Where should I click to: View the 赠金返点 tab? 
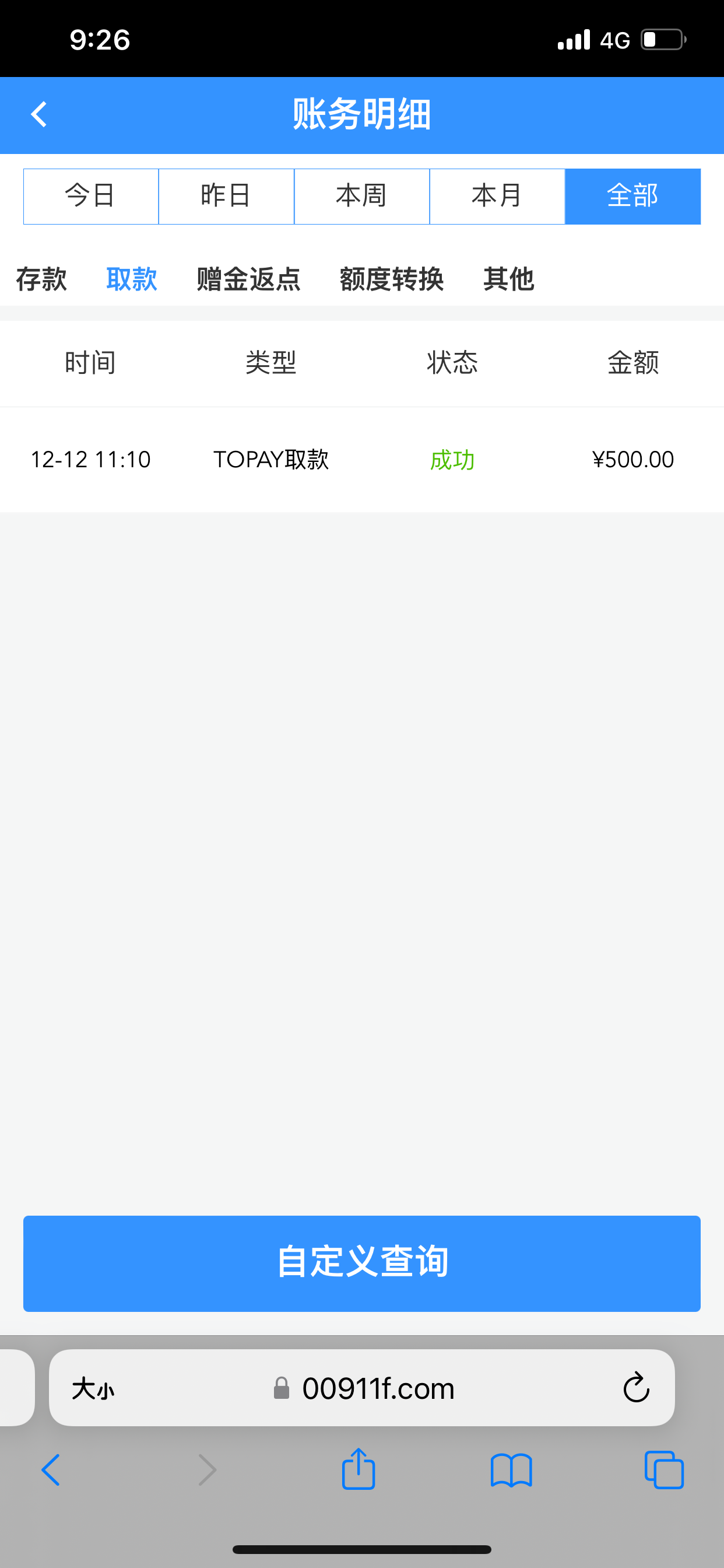click(x=248, y=279)
